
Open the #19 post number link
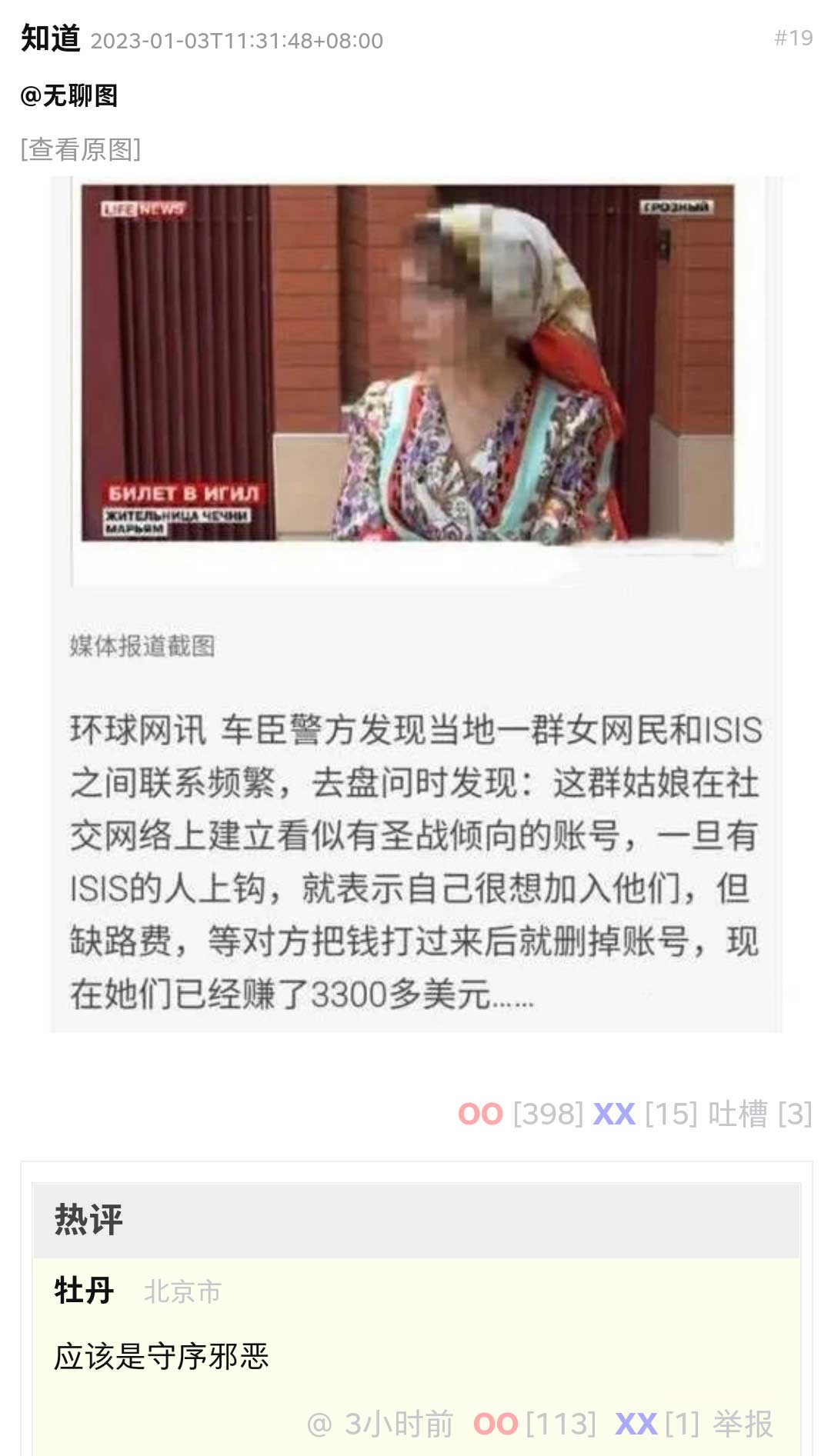(793, 38)
